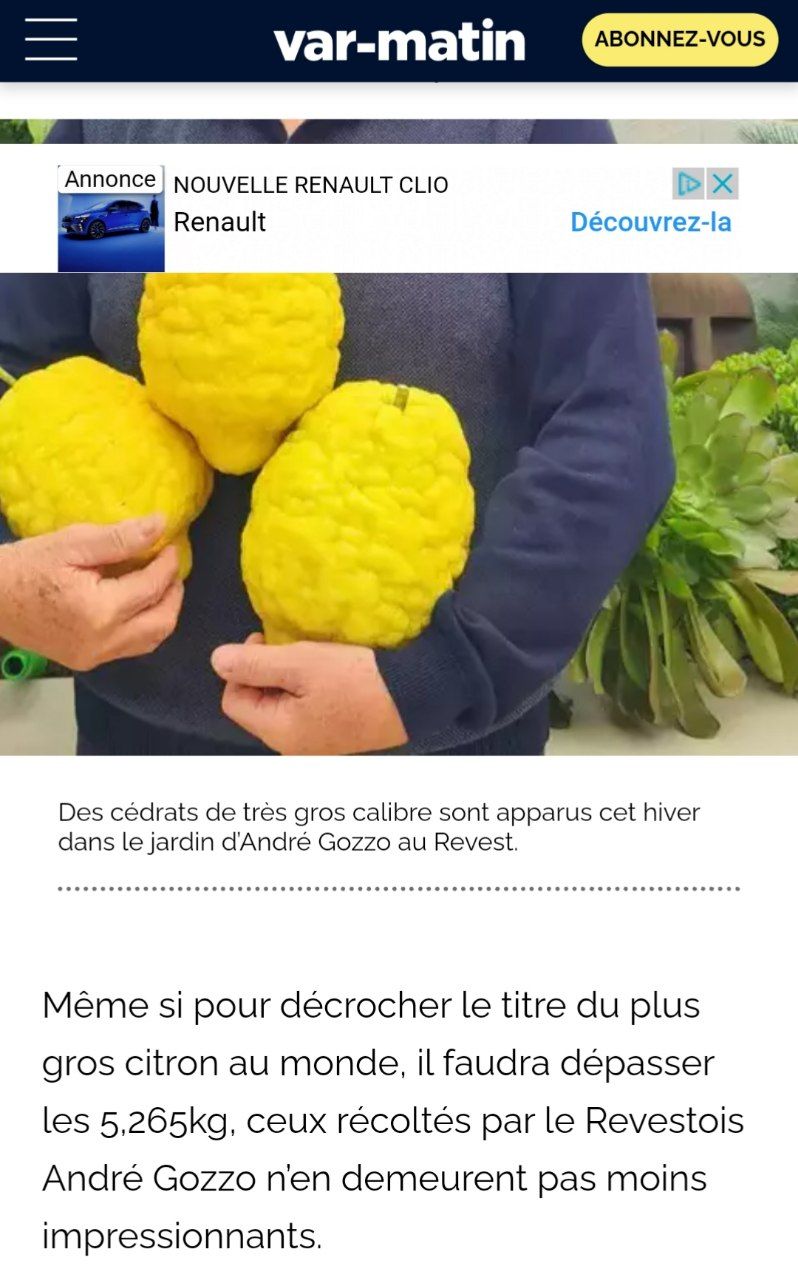Open the AdChoices info icon
798x1280 pixels.
point(689,184)
